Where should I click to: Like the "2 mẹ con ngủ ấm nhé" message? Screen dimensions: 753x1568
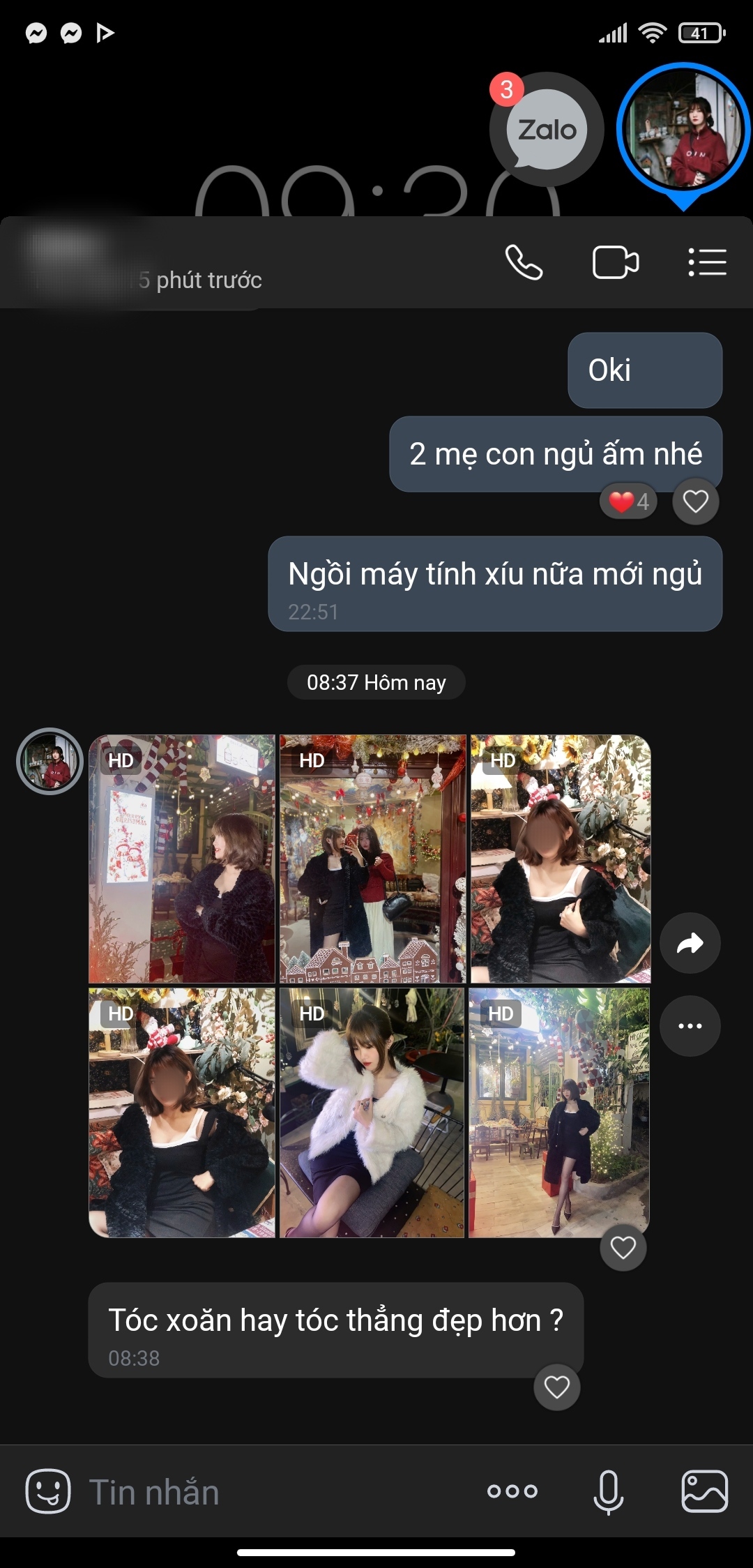coord(695,501)
